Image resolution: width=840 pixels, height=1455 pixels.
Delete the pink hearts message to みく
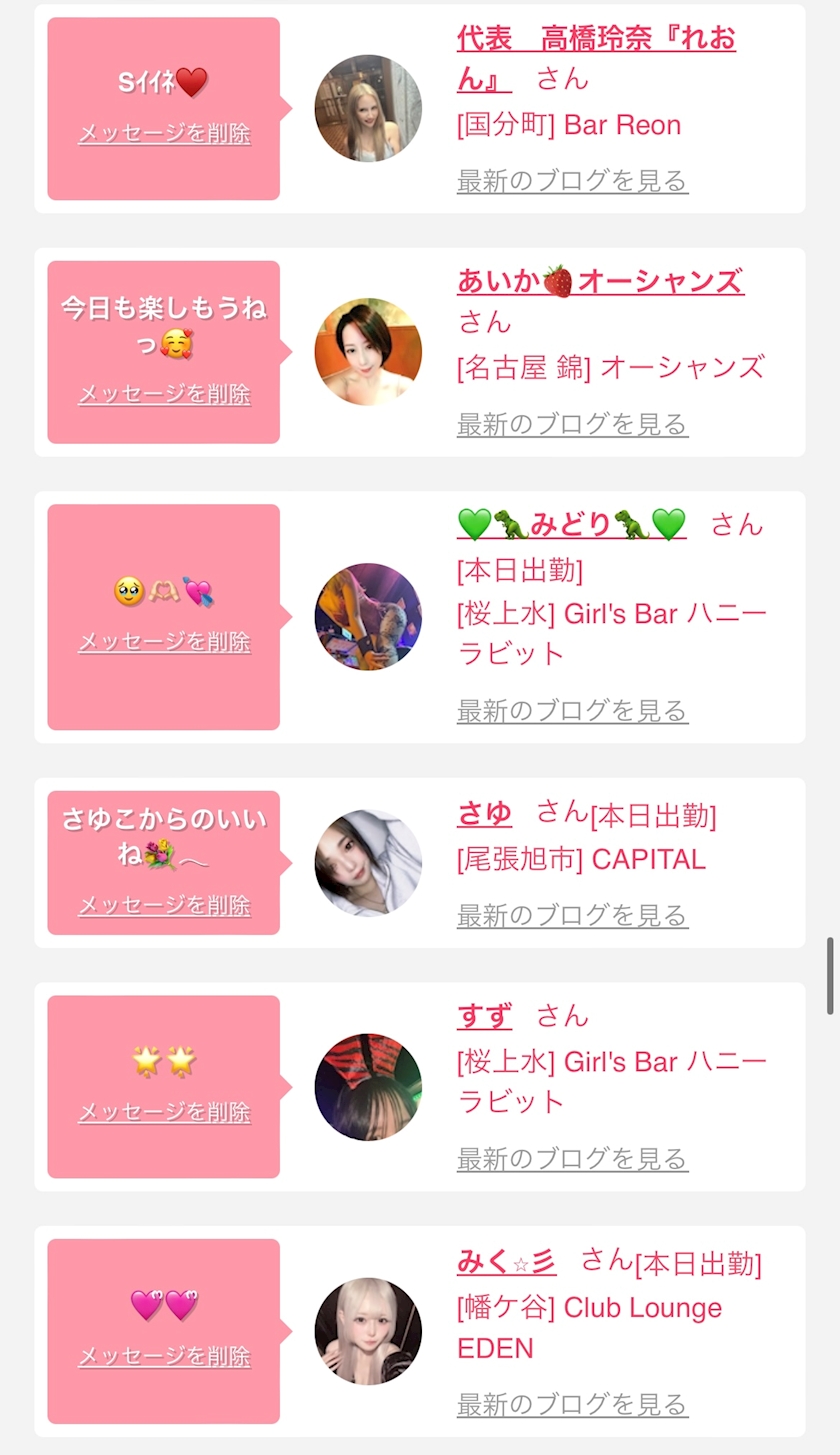pos(164,1356)
